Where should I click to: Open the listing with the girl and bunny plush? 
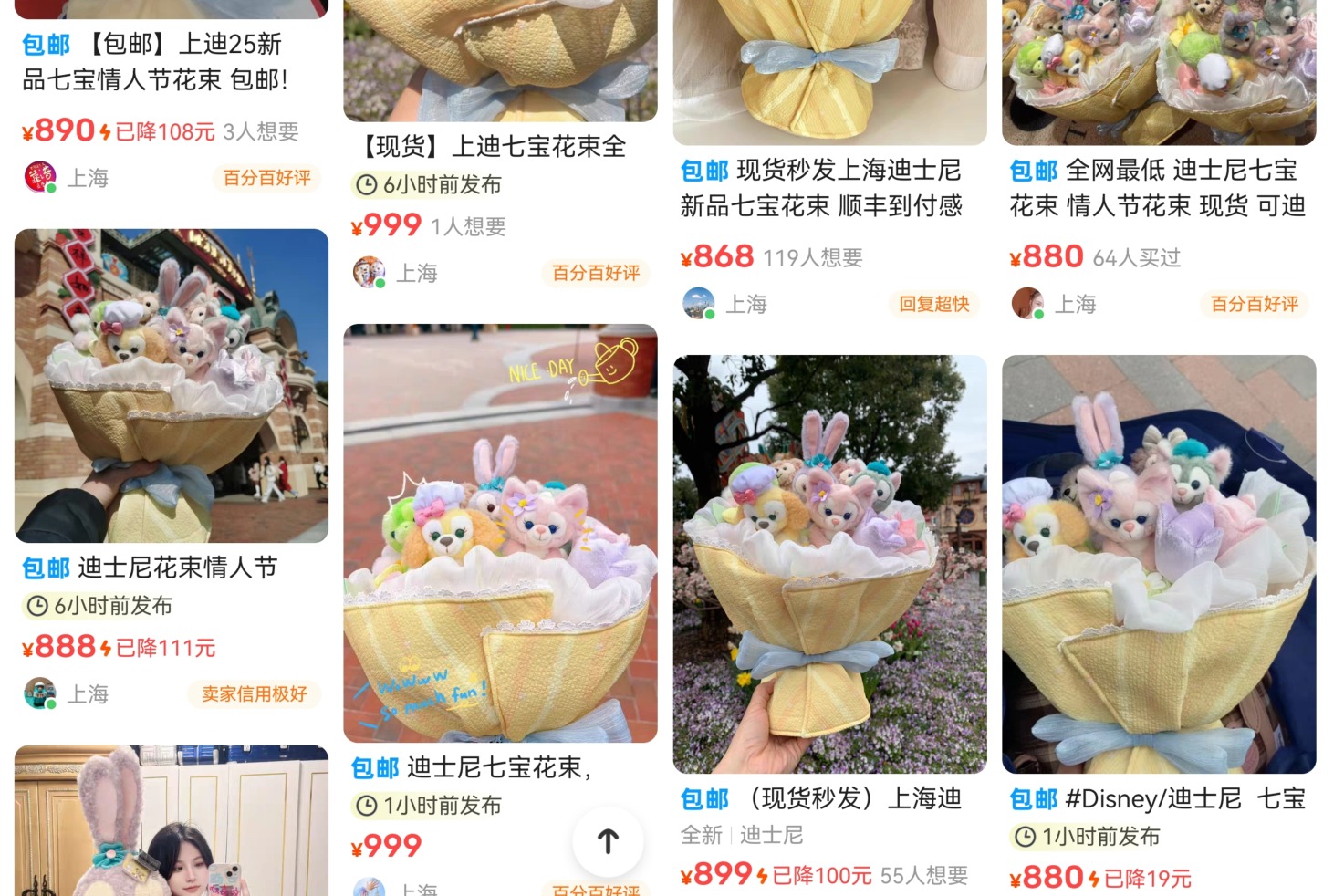172,821
